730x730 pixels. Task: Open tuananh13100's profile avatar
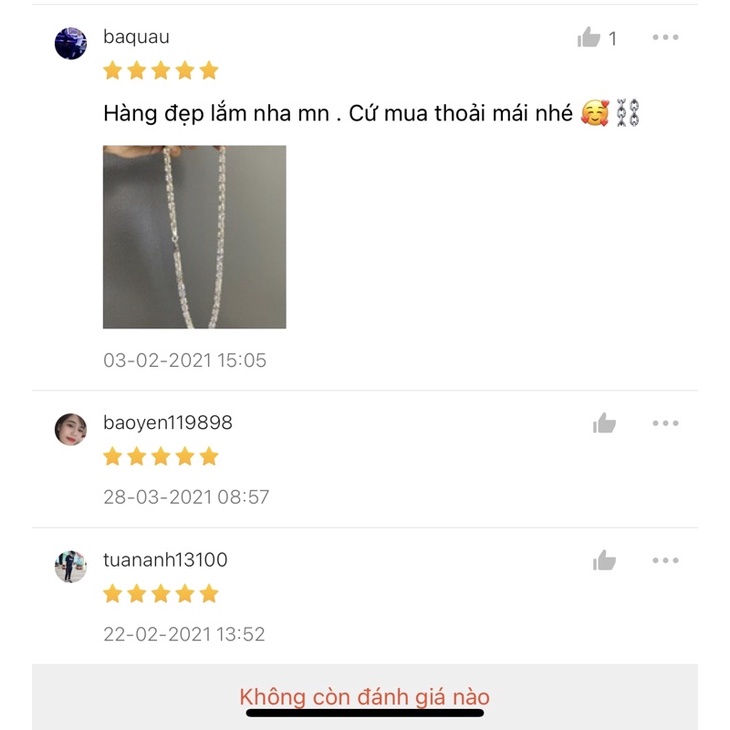[70, 566]
